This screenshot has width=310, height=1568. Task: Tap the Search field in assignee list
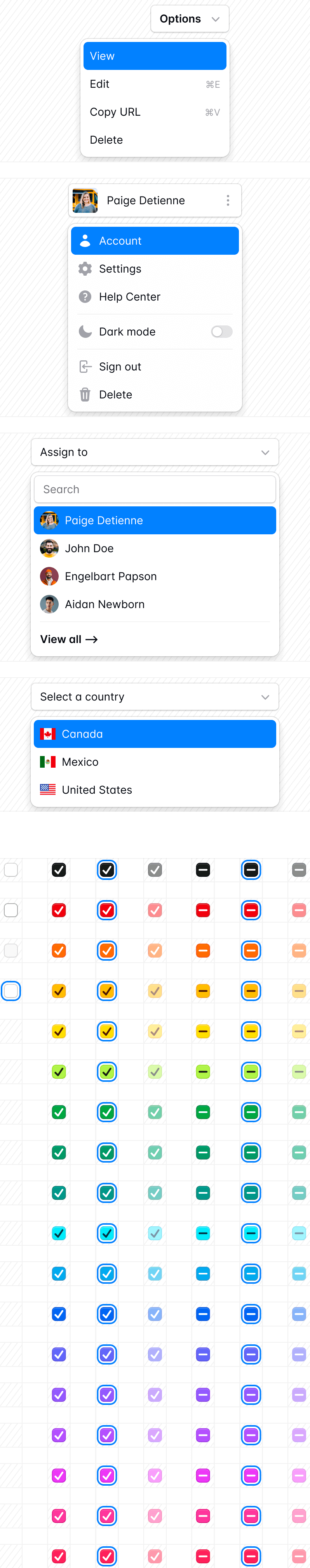pyautogui.click(x=155, y=489)
